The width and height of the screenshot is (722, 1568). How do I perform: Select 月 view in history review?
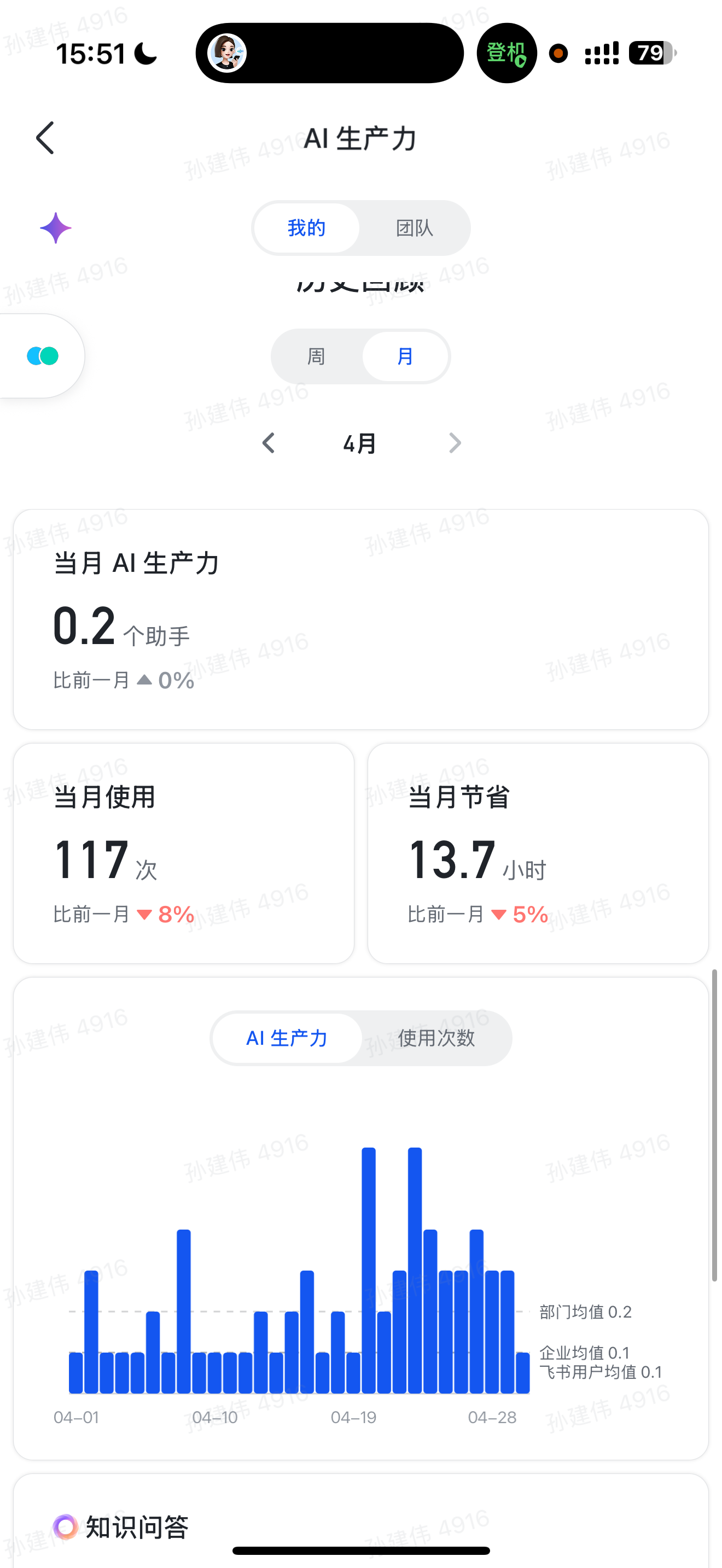pyautogui.click(x=405, y=356)
